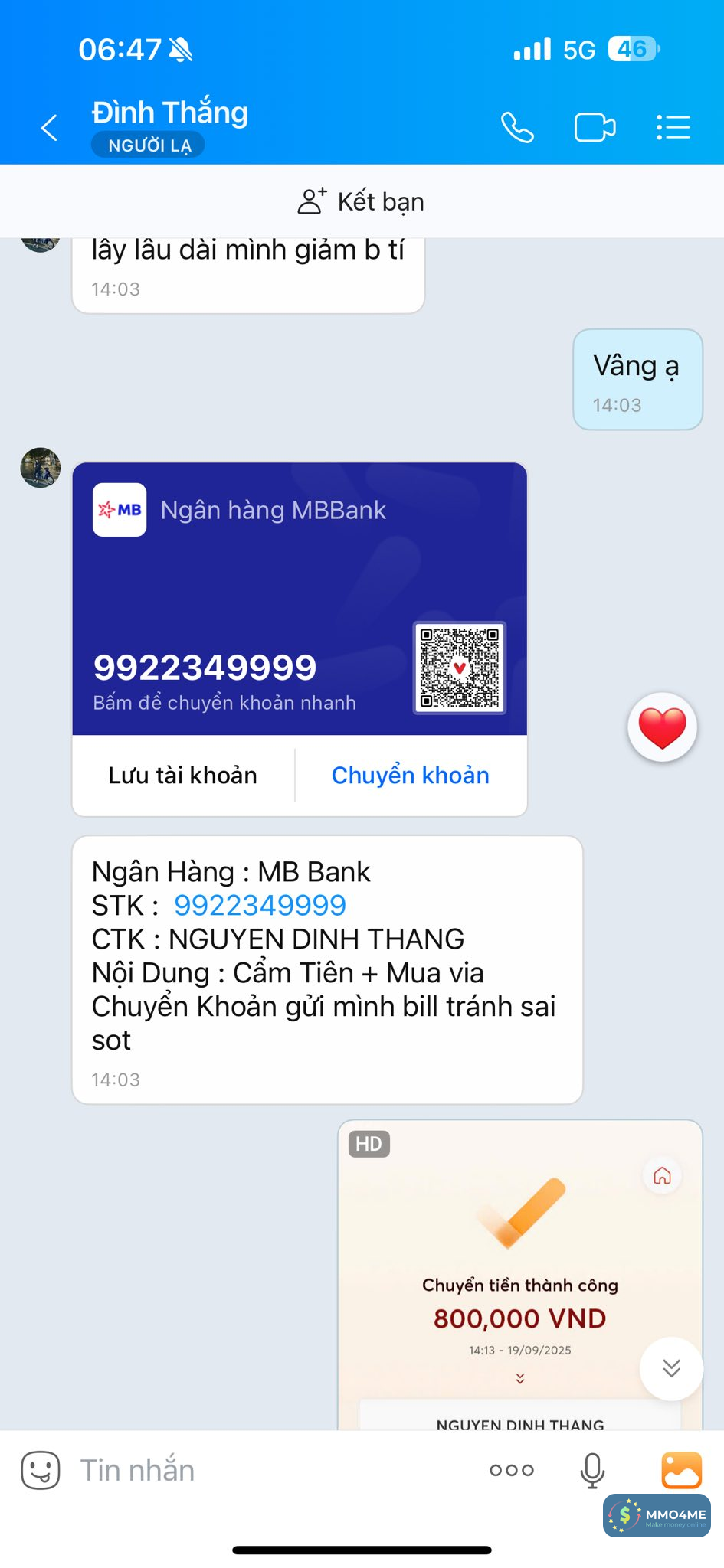Focus the Tin nhắn message field
724x1568 pixels.
point(268,1470)
